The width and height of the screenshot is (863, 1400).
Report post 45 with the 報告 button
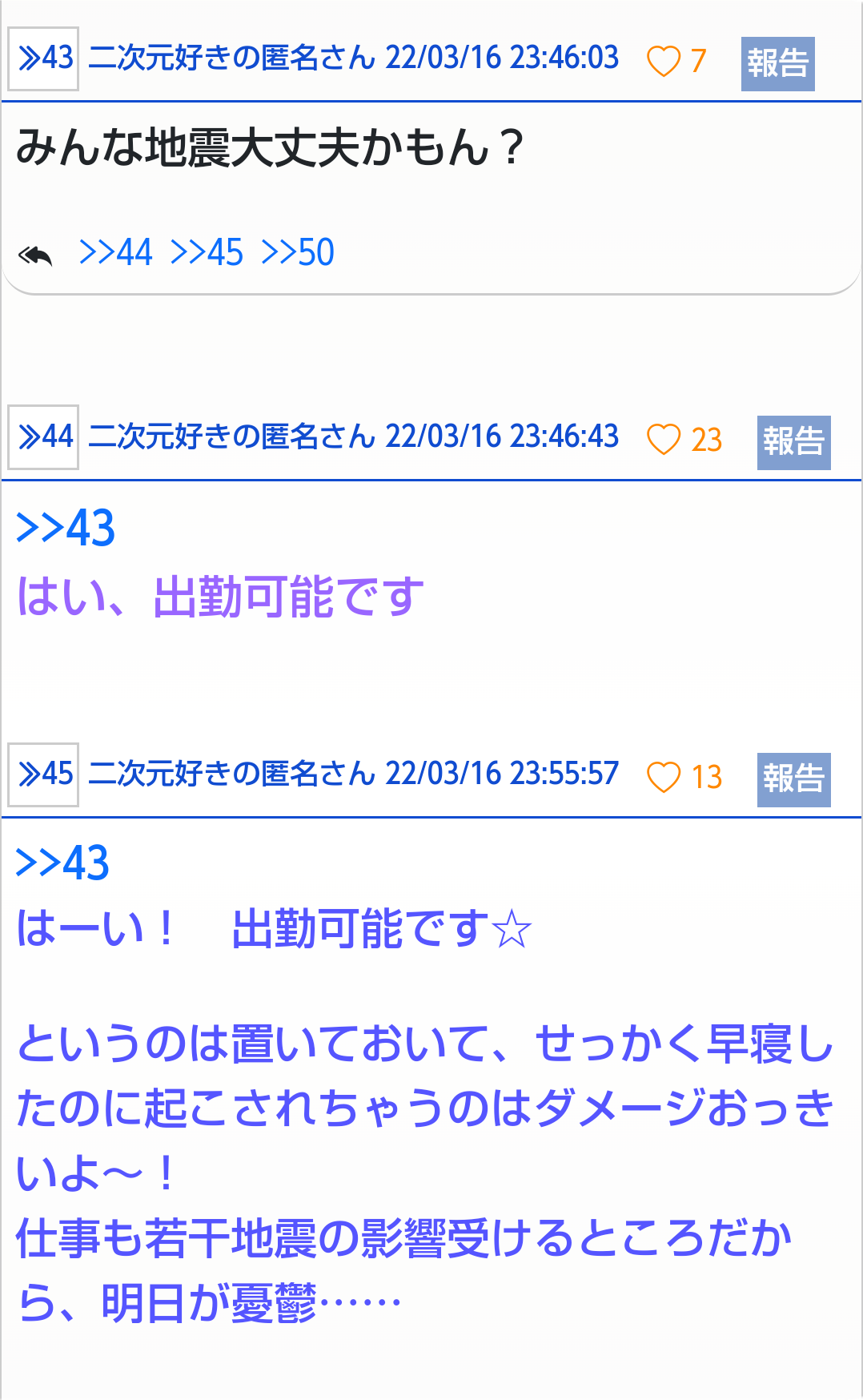(x=793, y=780)
